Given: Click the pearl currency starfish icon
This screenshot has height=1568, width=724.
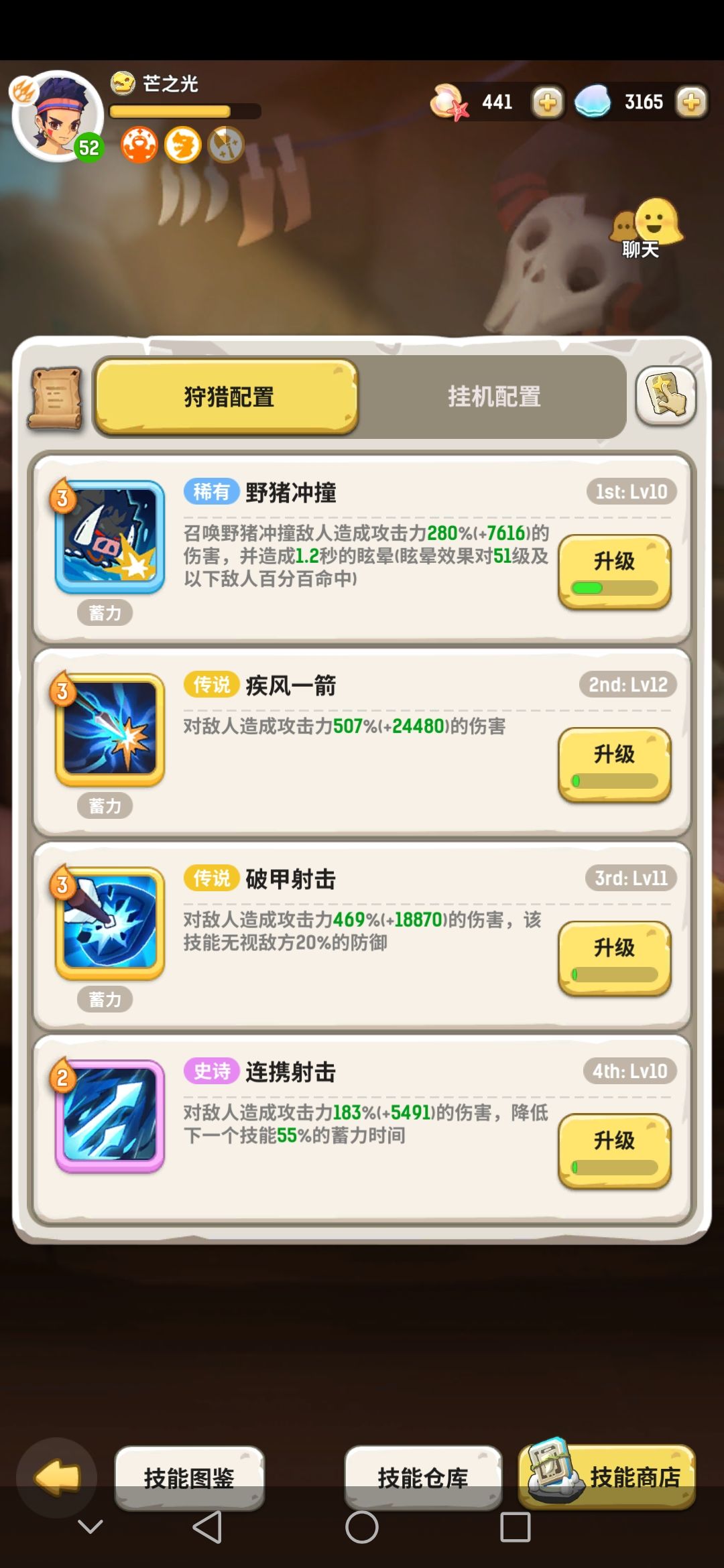Looking at the screenshot, I should (x=448, y=101).
